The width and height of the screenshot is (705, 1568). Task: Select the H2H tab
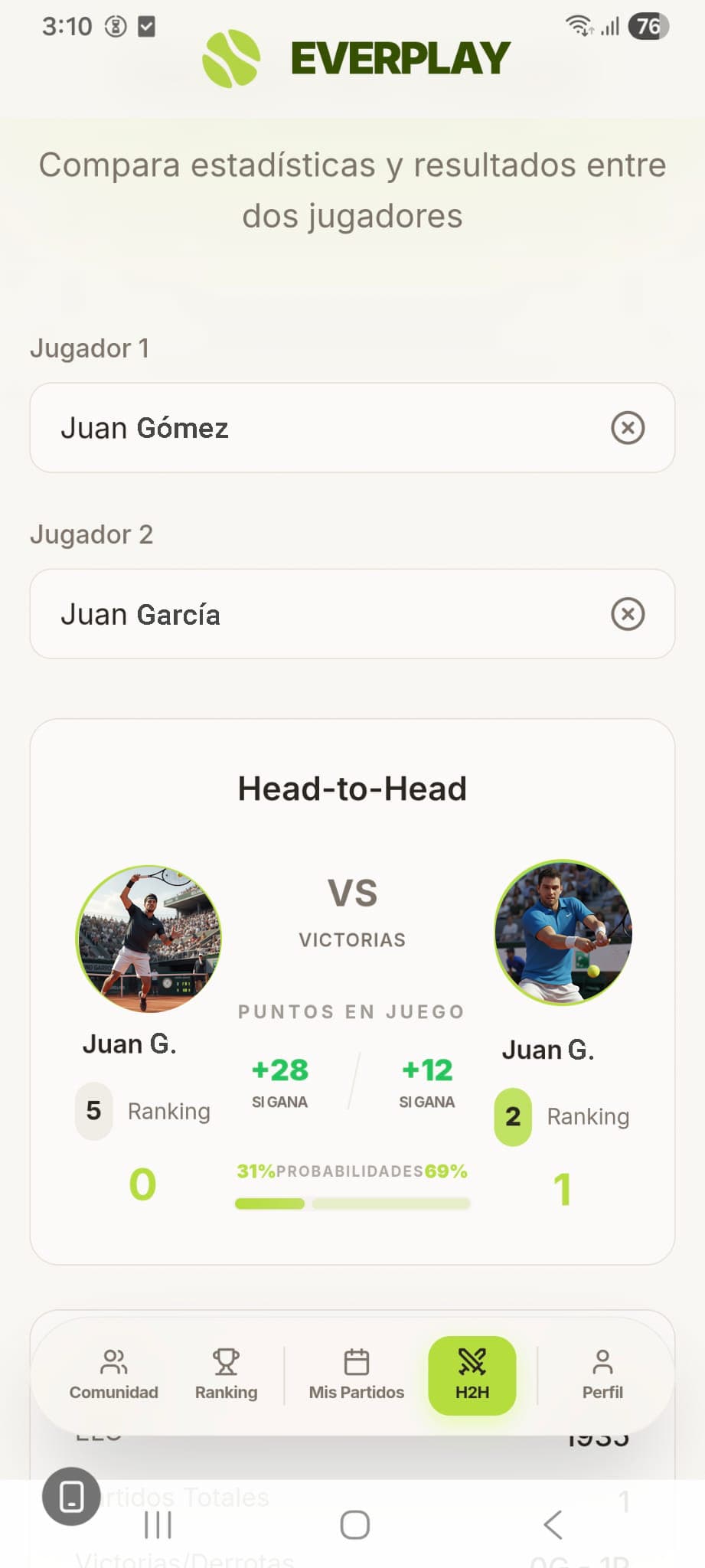coord(472,1375)
